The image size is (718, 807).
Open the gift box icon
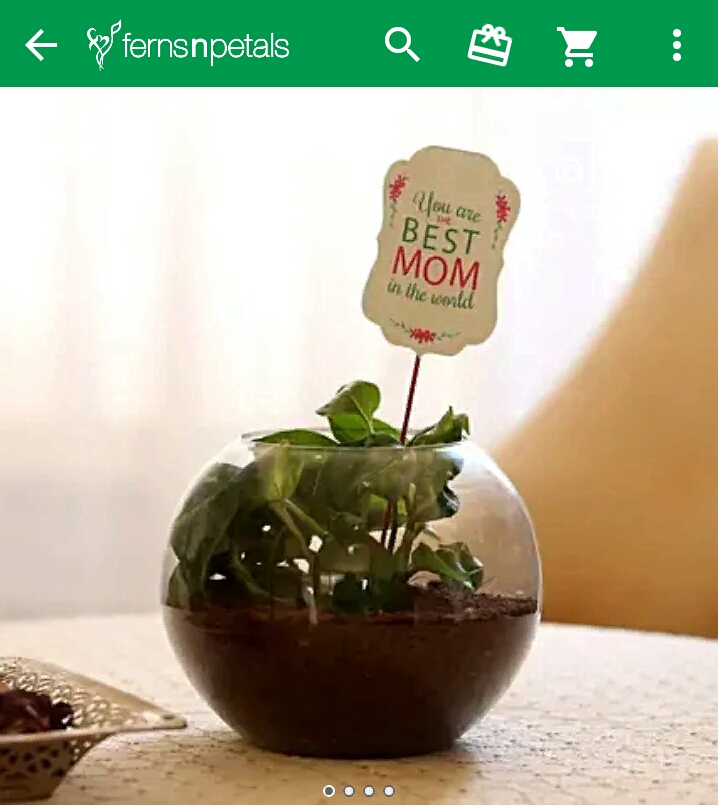point(490,45)
